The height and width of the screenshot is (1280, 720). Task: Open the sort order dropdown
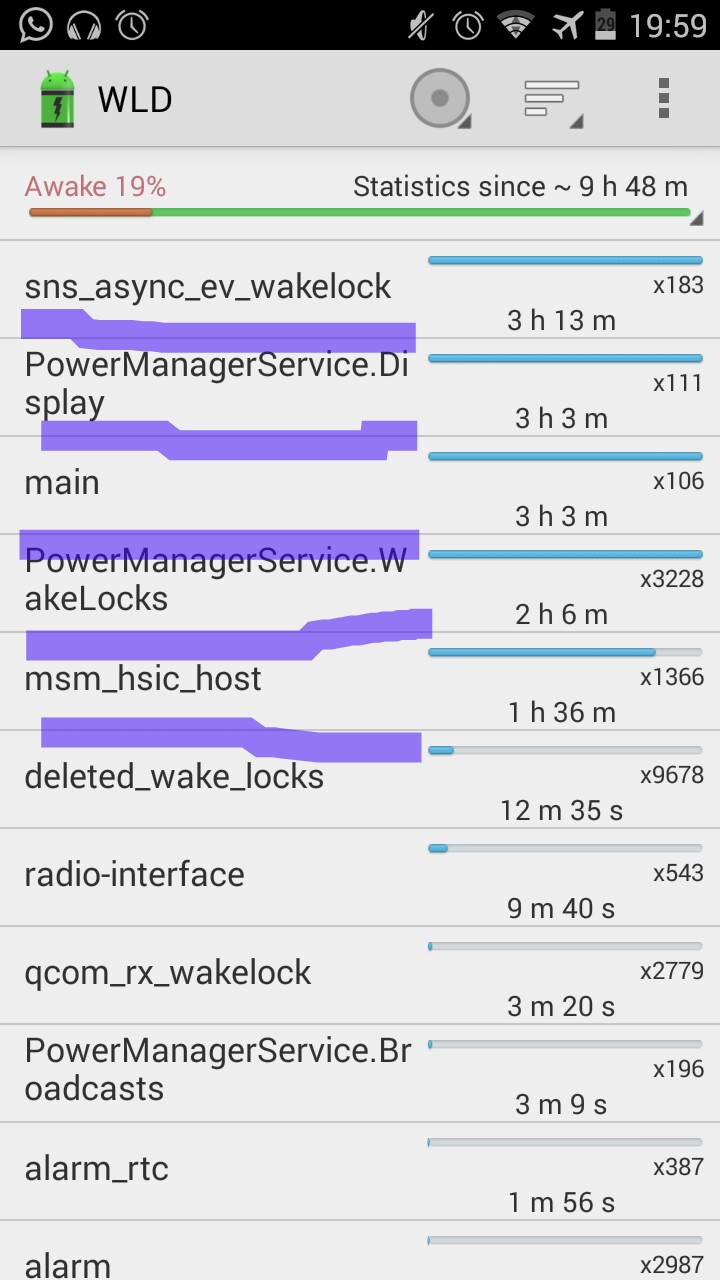pos(553,98)
